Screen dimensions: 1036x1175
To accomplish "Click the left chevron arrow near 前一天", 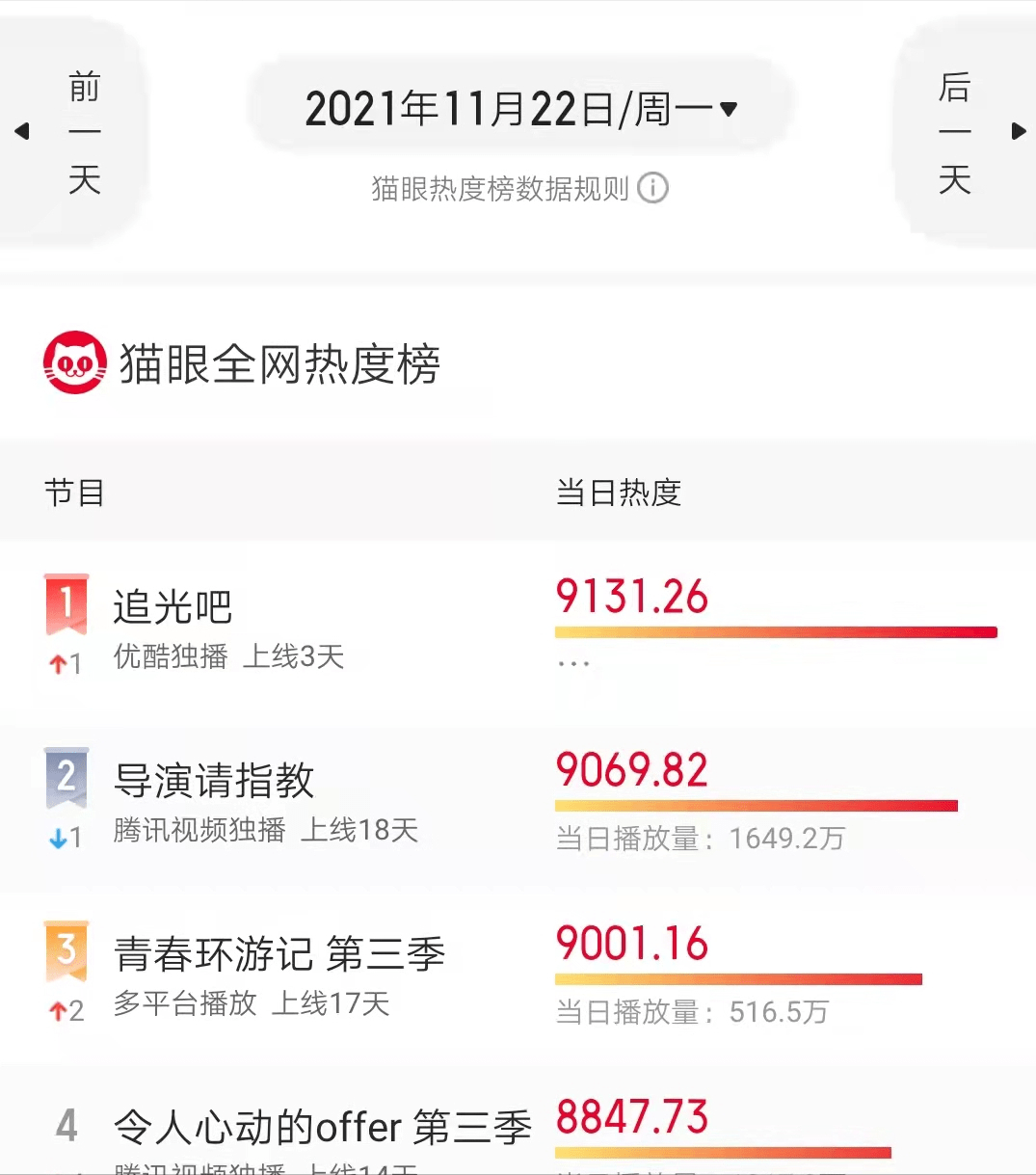I will (21, 131).
